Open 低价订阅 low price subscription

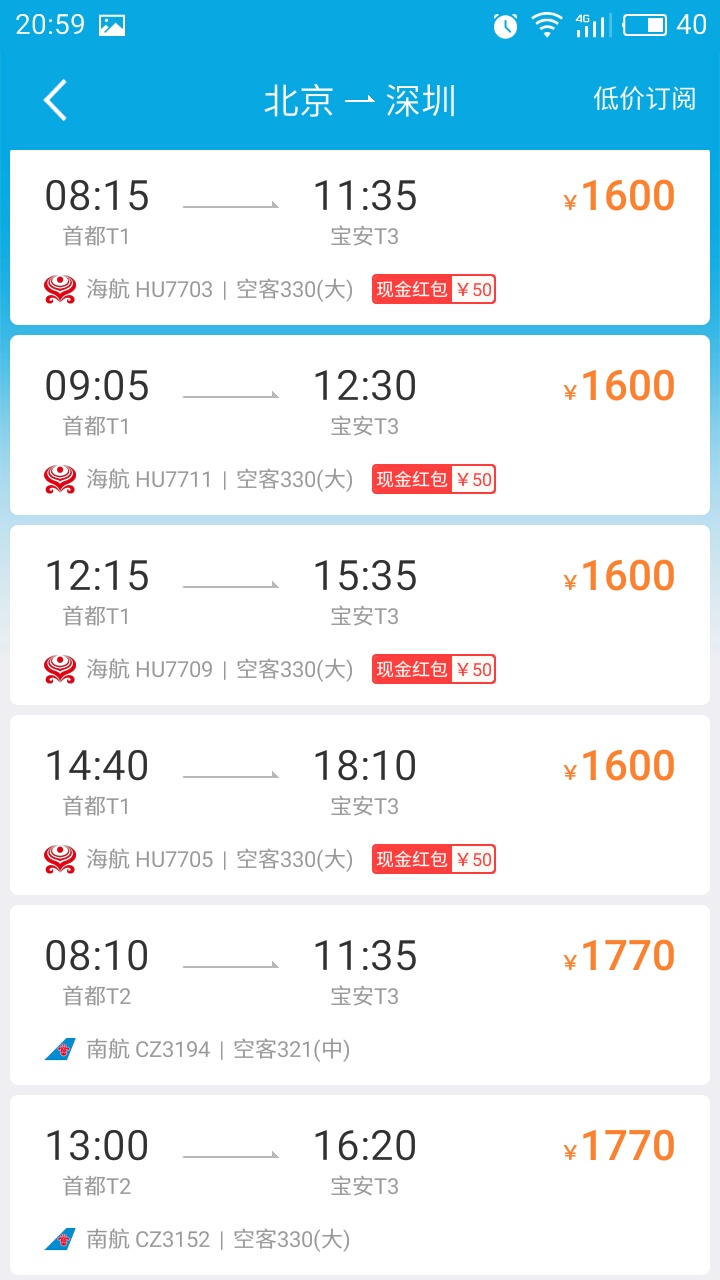(x=645, y=99)
